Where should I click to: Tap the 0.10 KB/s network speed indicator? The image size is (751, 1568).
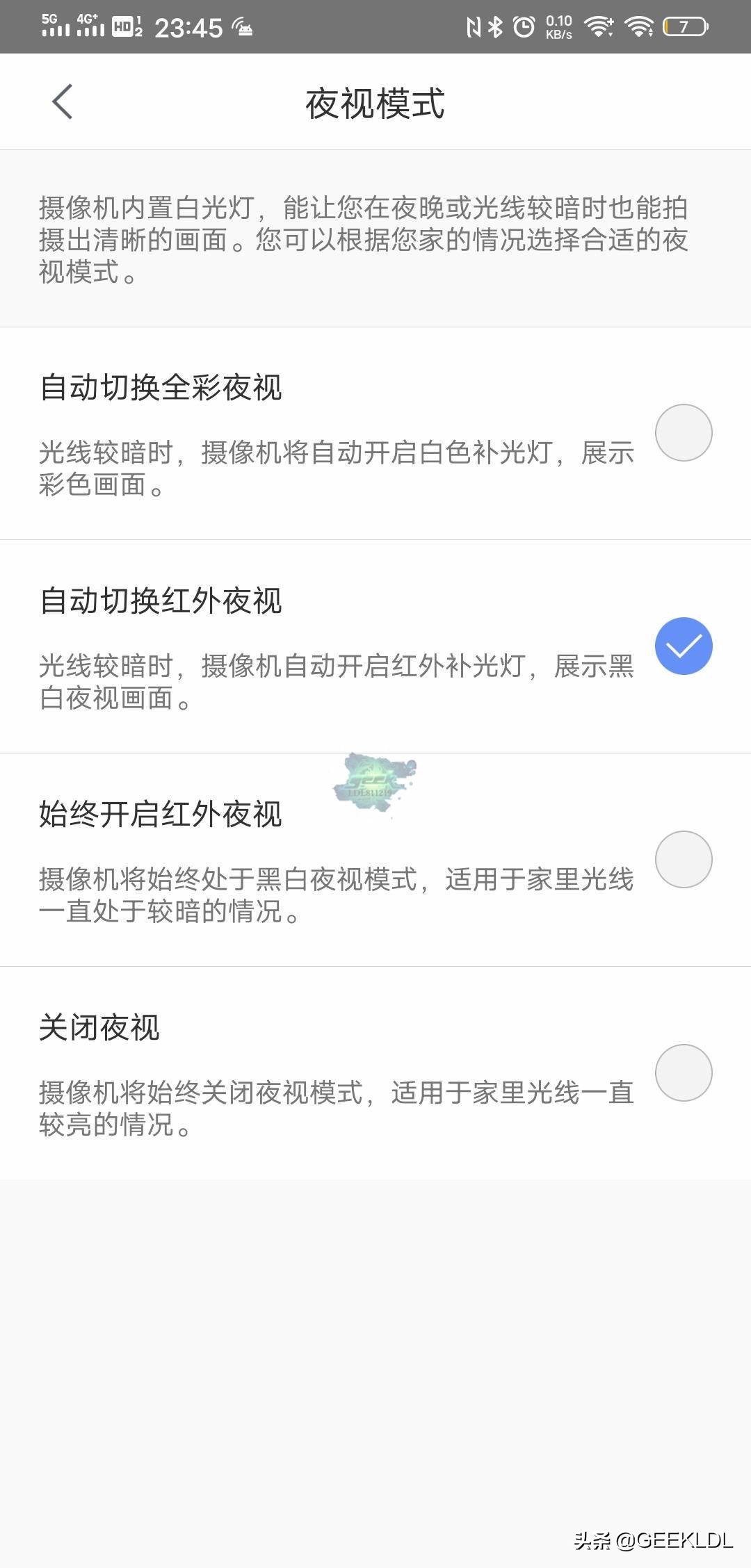pos(558,26)
